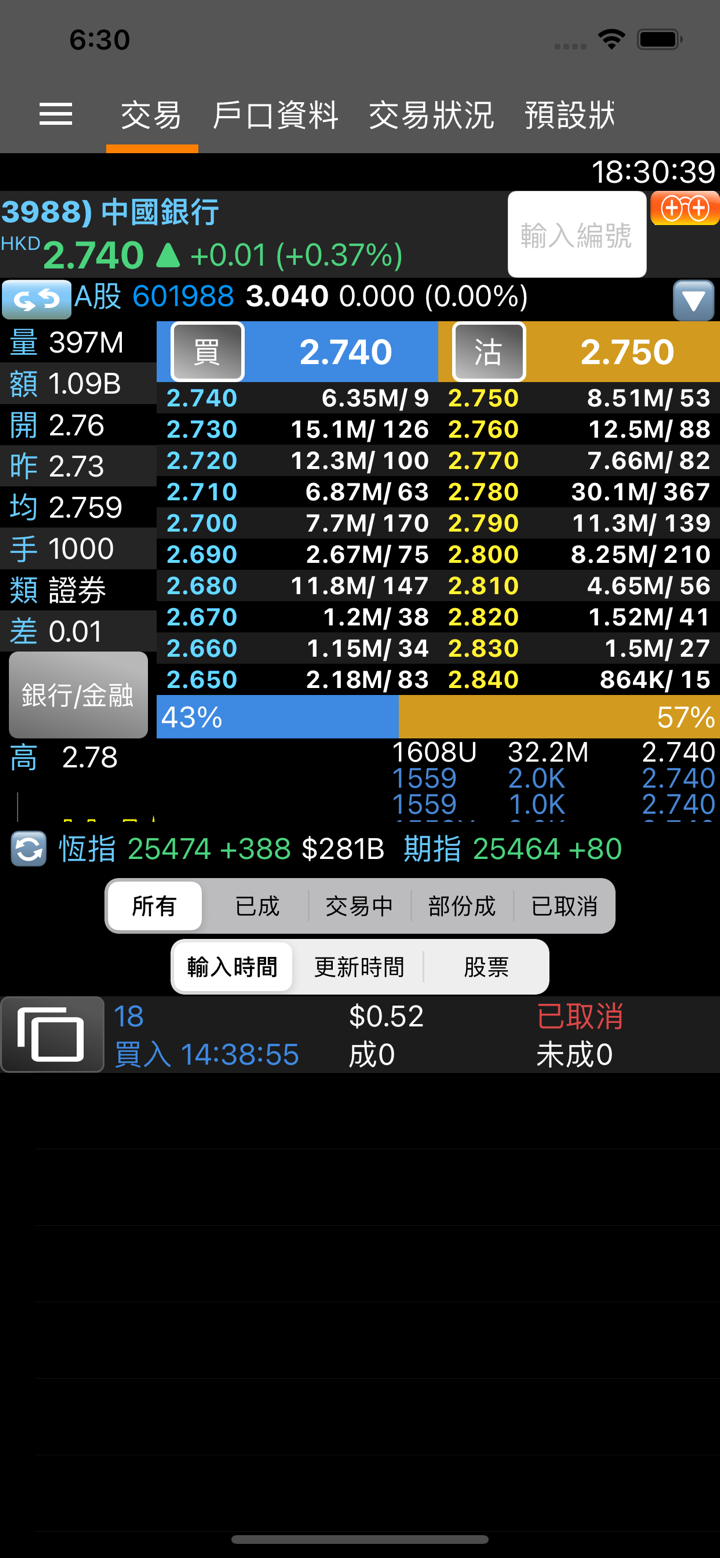Show 已取消 cancelled orders filter
This screenshot has width=720, height=1558.
pos(564,907)
